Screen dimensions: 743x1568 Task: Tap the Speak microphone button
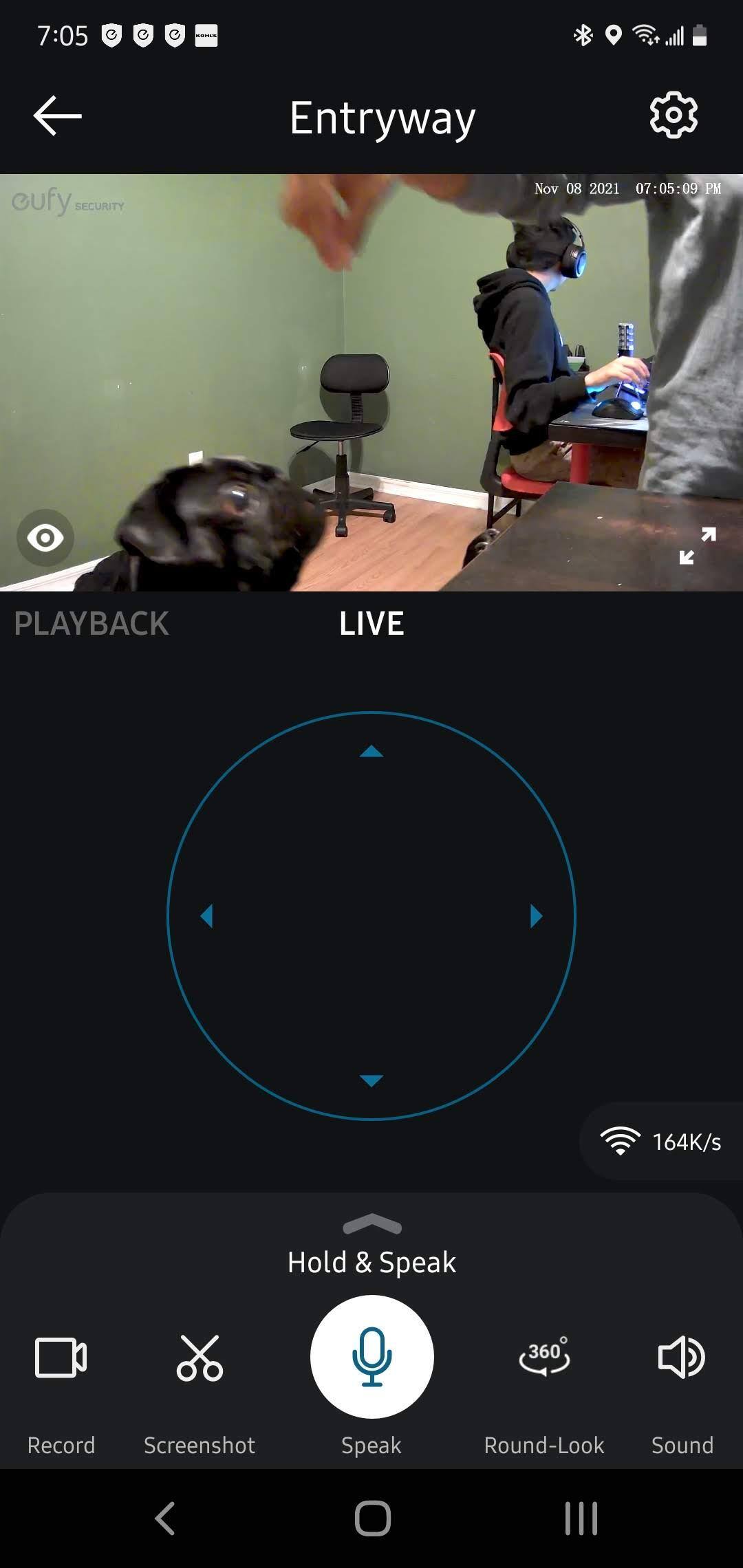[371, 1357]
